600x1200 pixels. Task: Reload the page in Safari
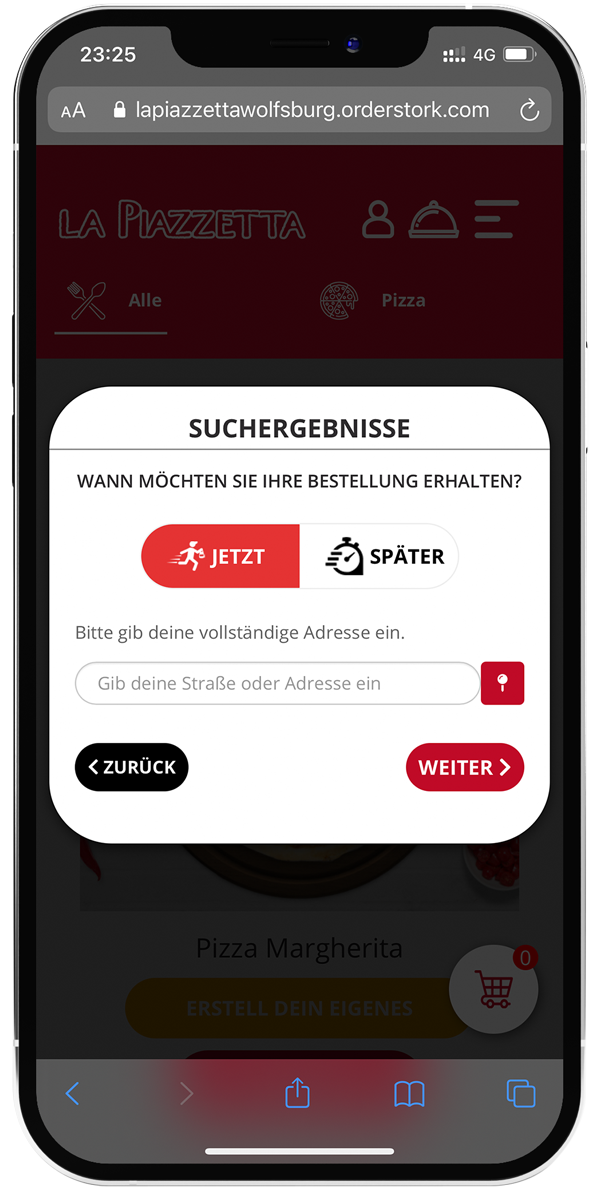[529, 111]
